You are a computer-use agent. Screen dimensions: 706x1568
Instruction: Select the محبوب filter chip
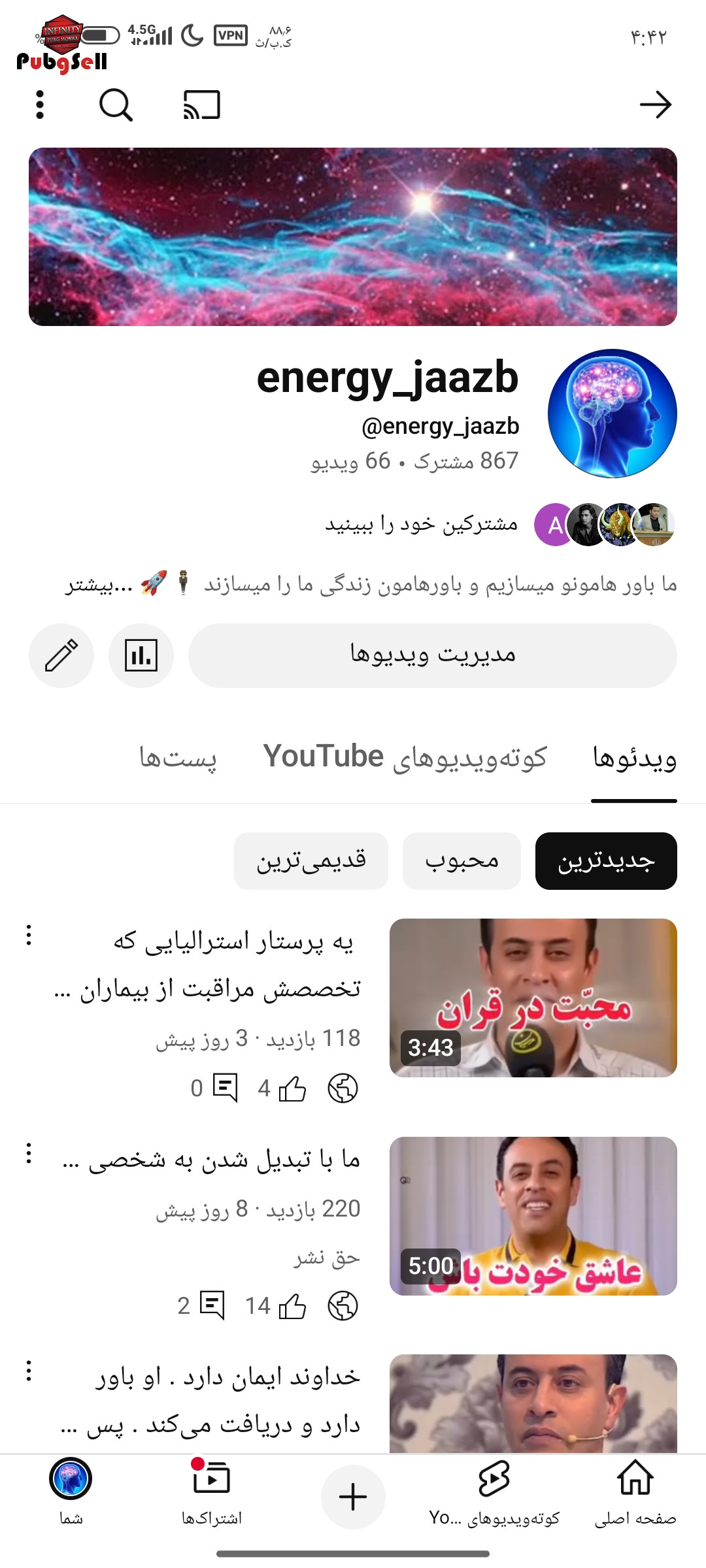coord(462,861)
